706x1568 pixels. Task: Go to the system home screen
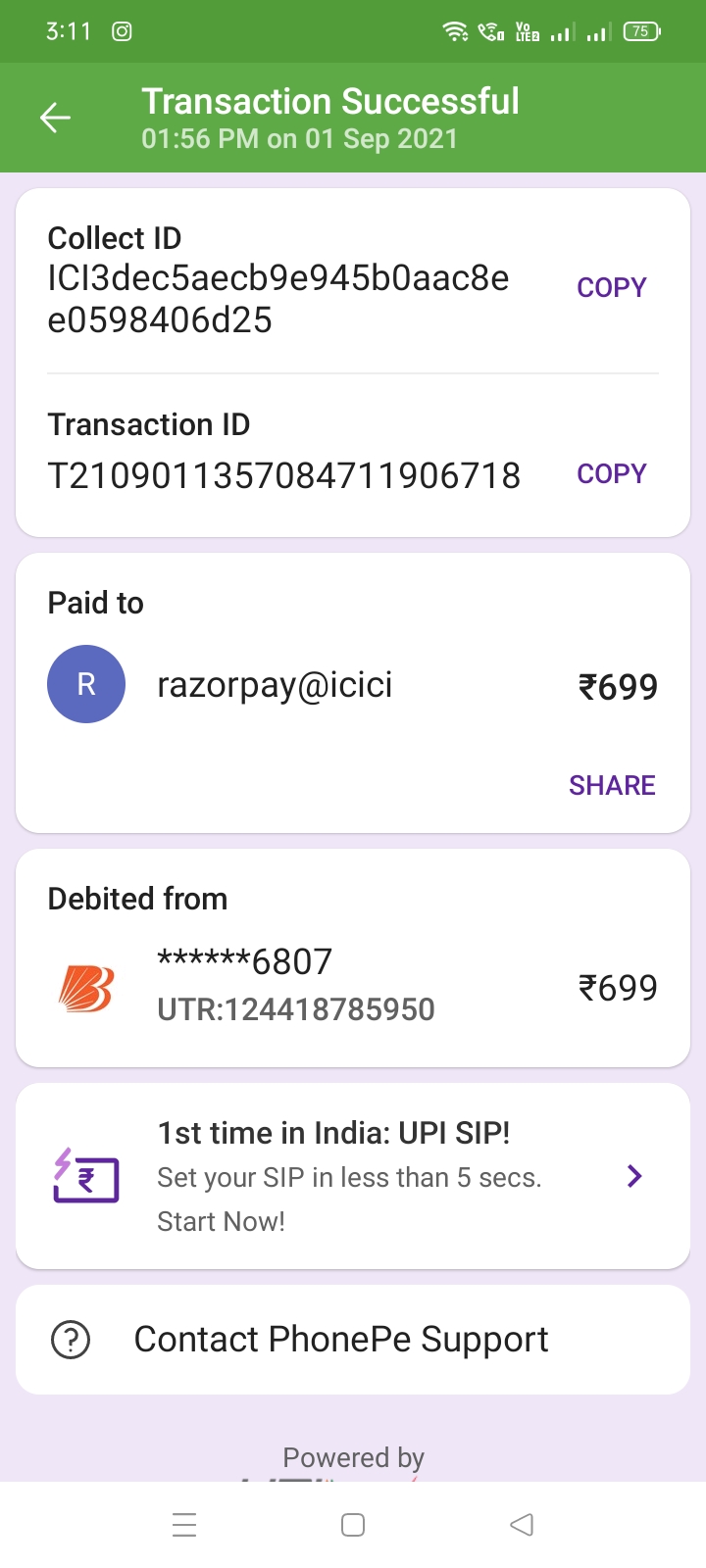coord(353,1525)
